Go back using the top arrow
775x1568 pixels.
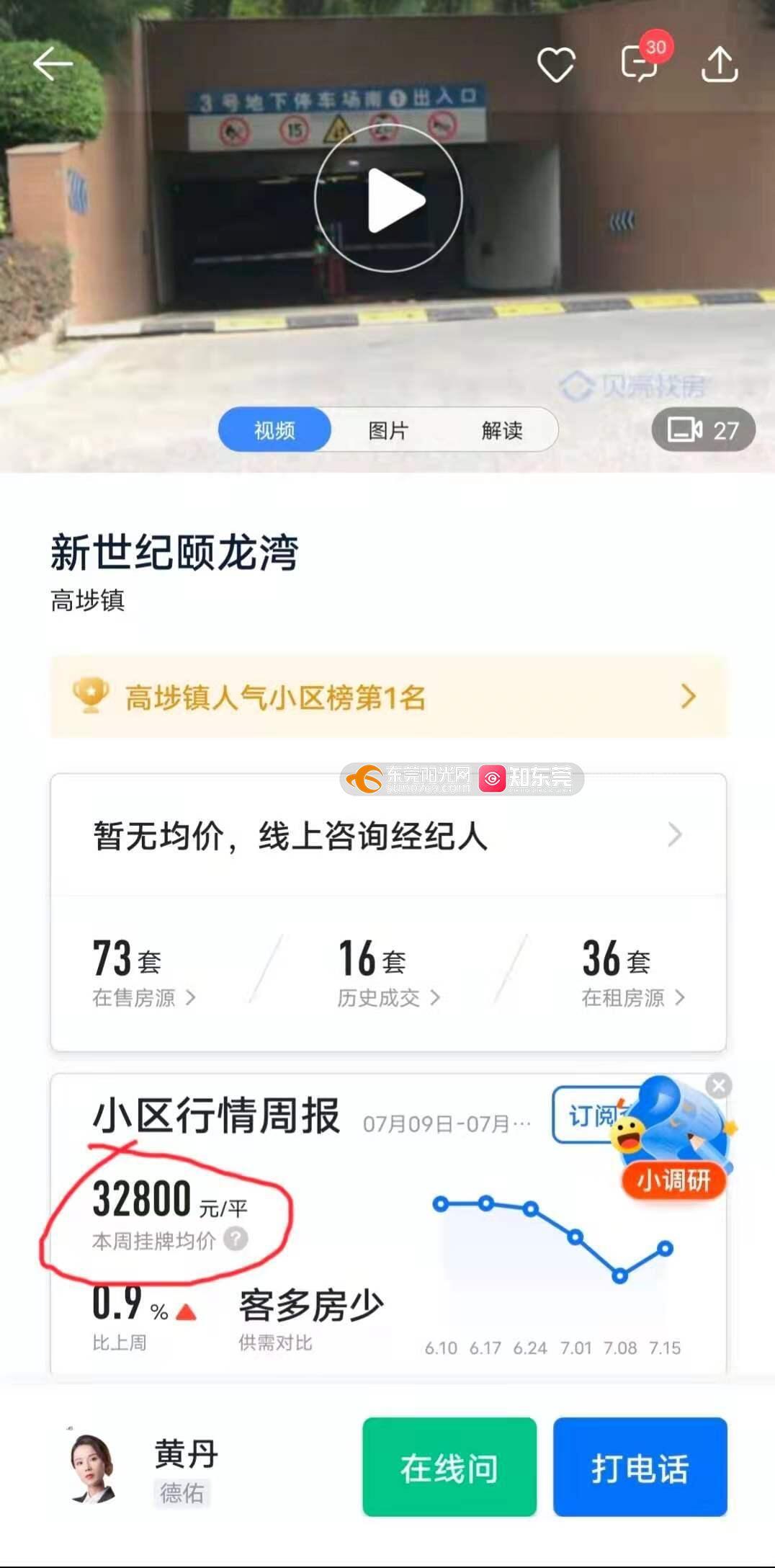click(x=53, y=64)
